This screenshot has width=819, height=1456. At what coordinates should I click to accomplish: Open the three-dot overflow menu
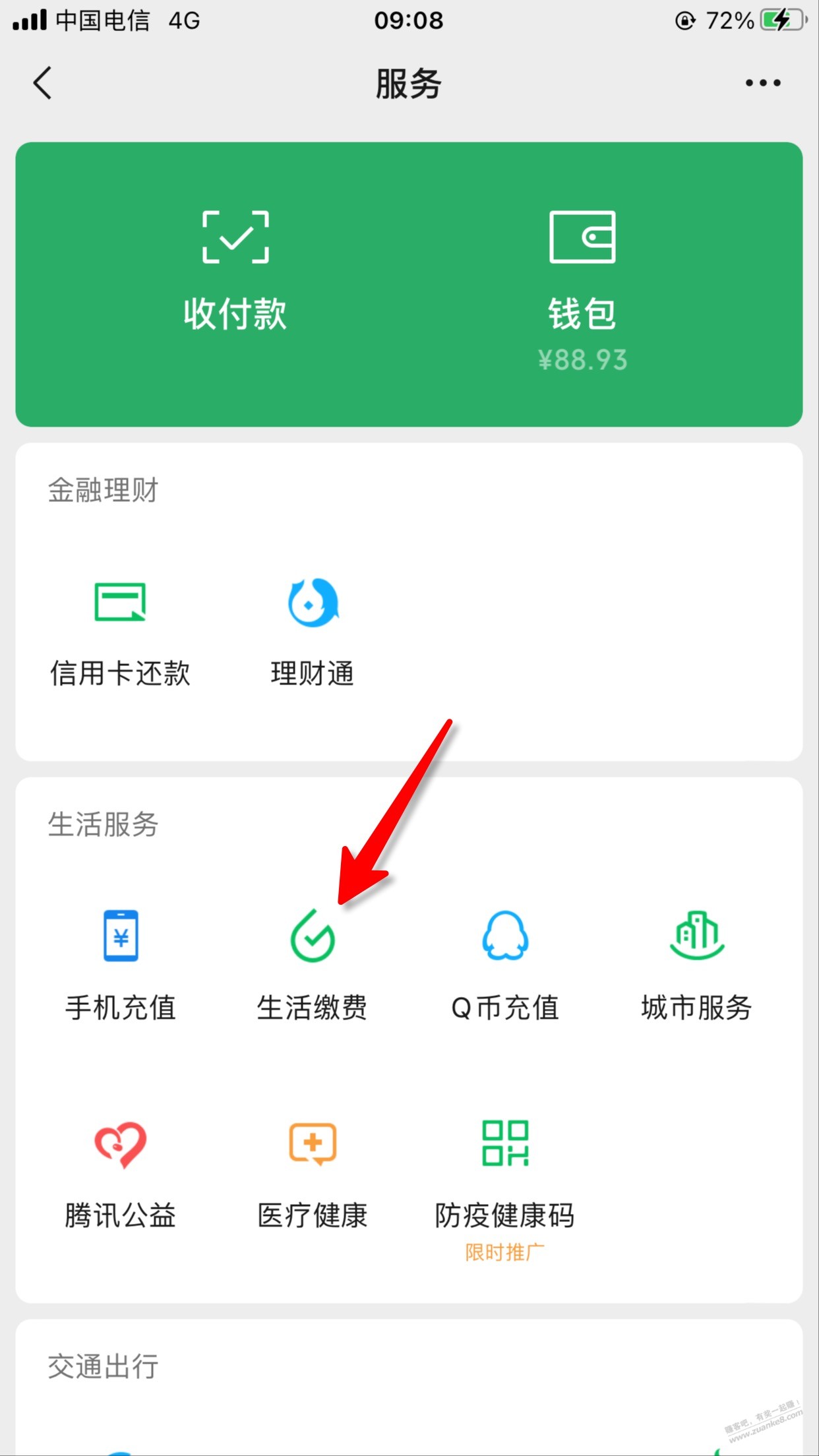click(x=763, y=83)
